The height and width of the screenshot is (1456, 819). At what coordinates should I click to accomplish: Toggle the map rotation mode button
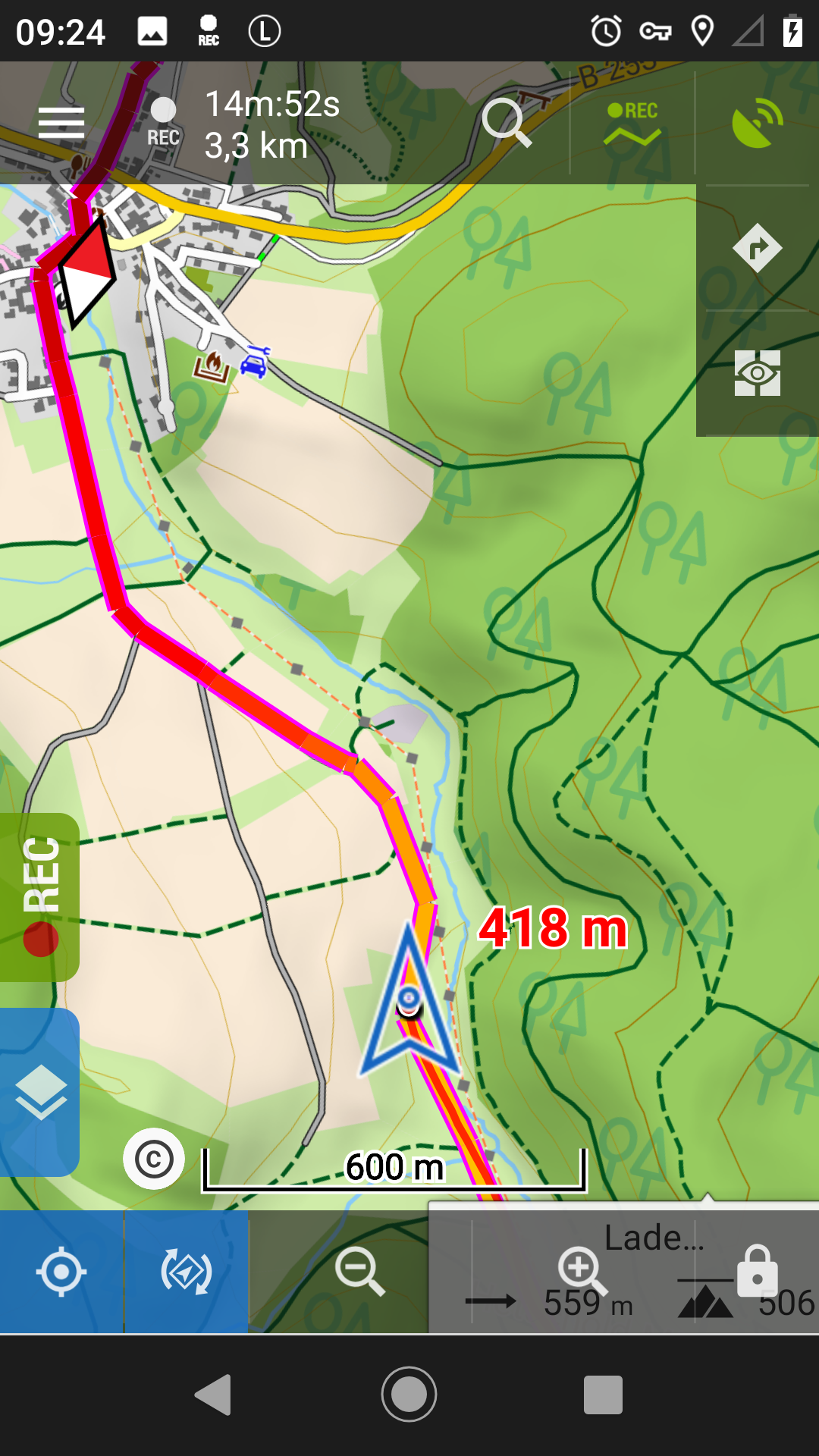coord(186,1272)
